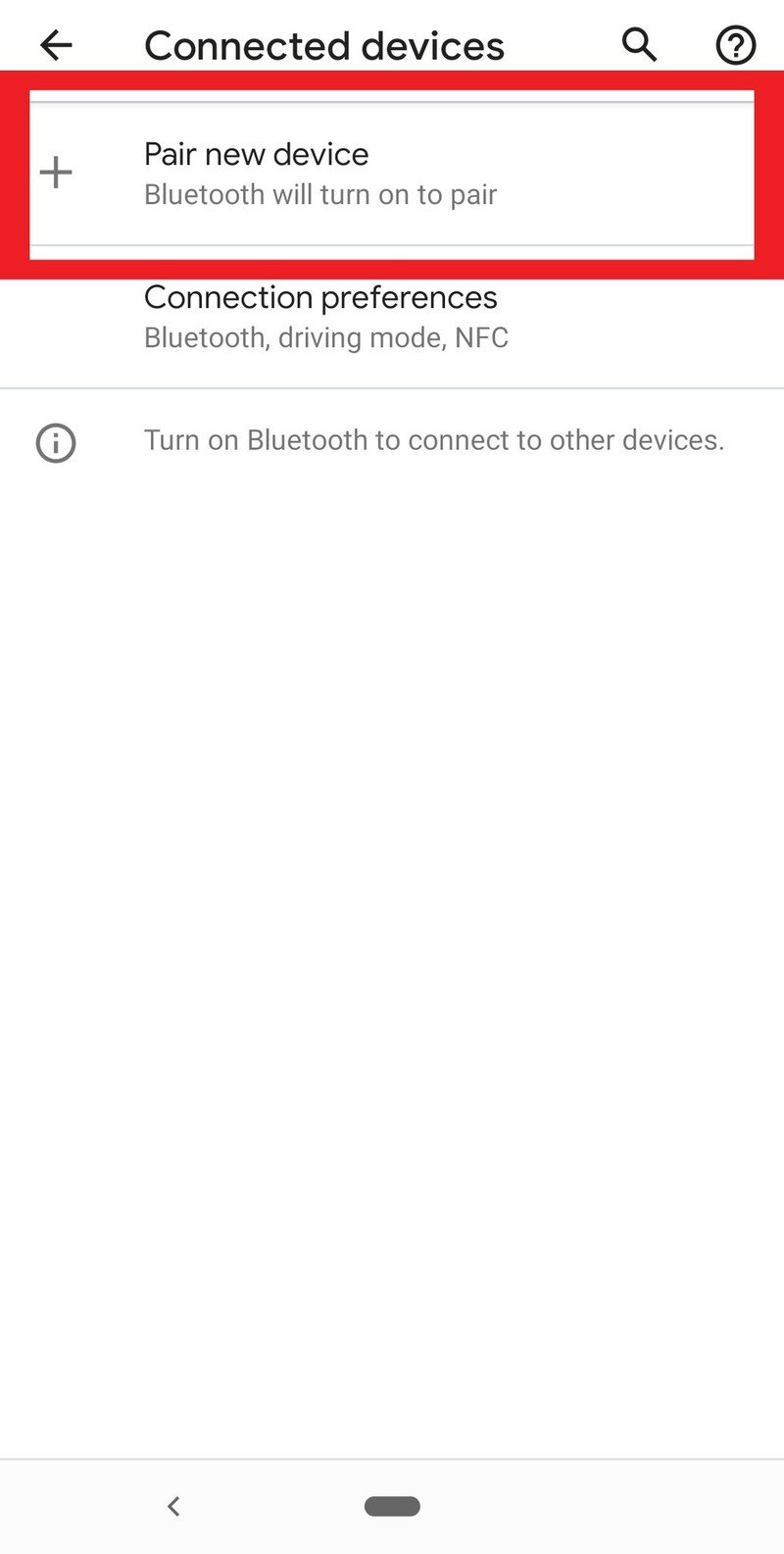Tap the Turn on Bluetooth notice text
This screenshot has width=784, height=1554.
coord(434,440)
